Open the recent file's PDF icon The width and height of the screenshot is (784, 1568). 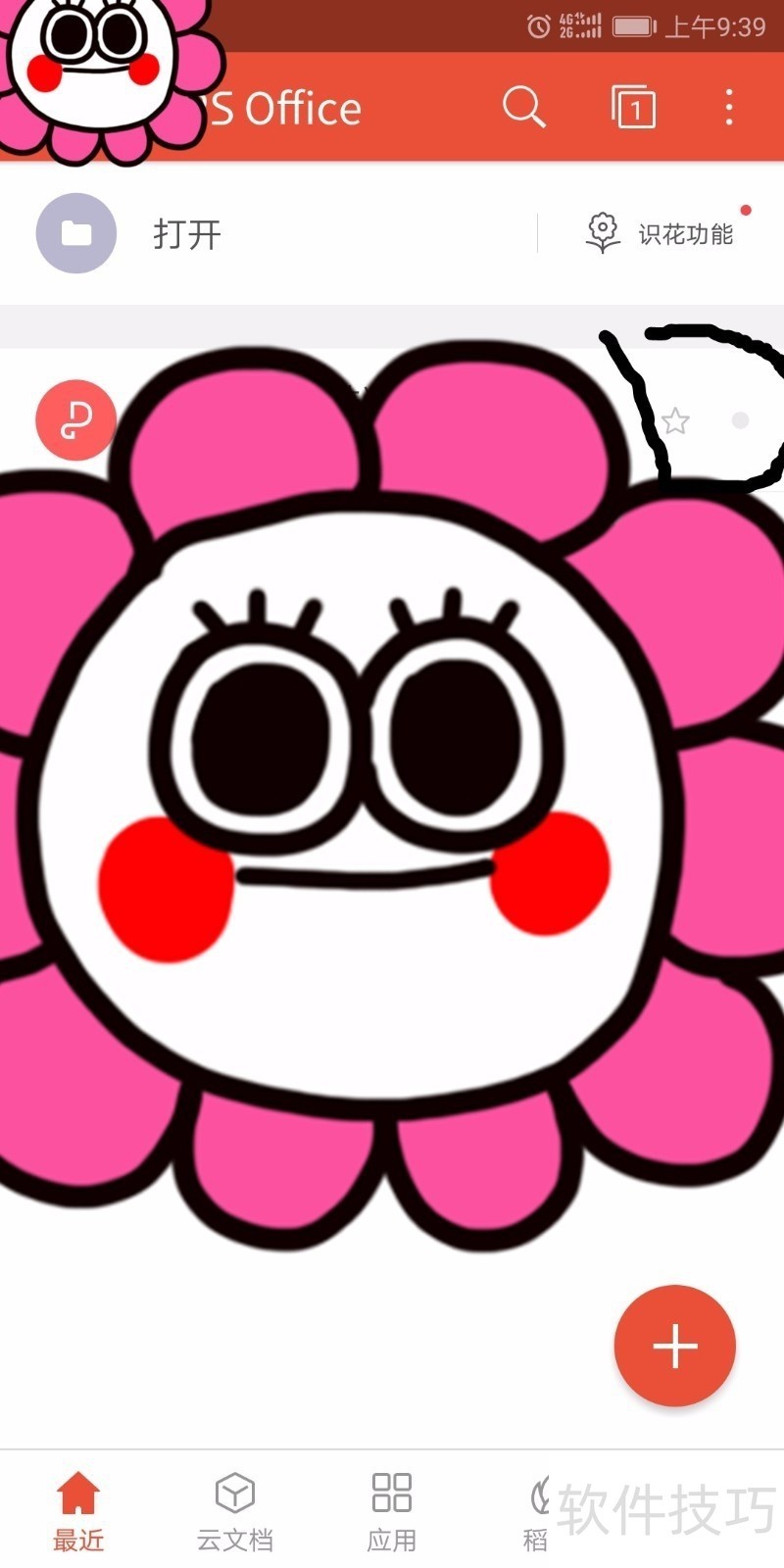coord(75,420)
